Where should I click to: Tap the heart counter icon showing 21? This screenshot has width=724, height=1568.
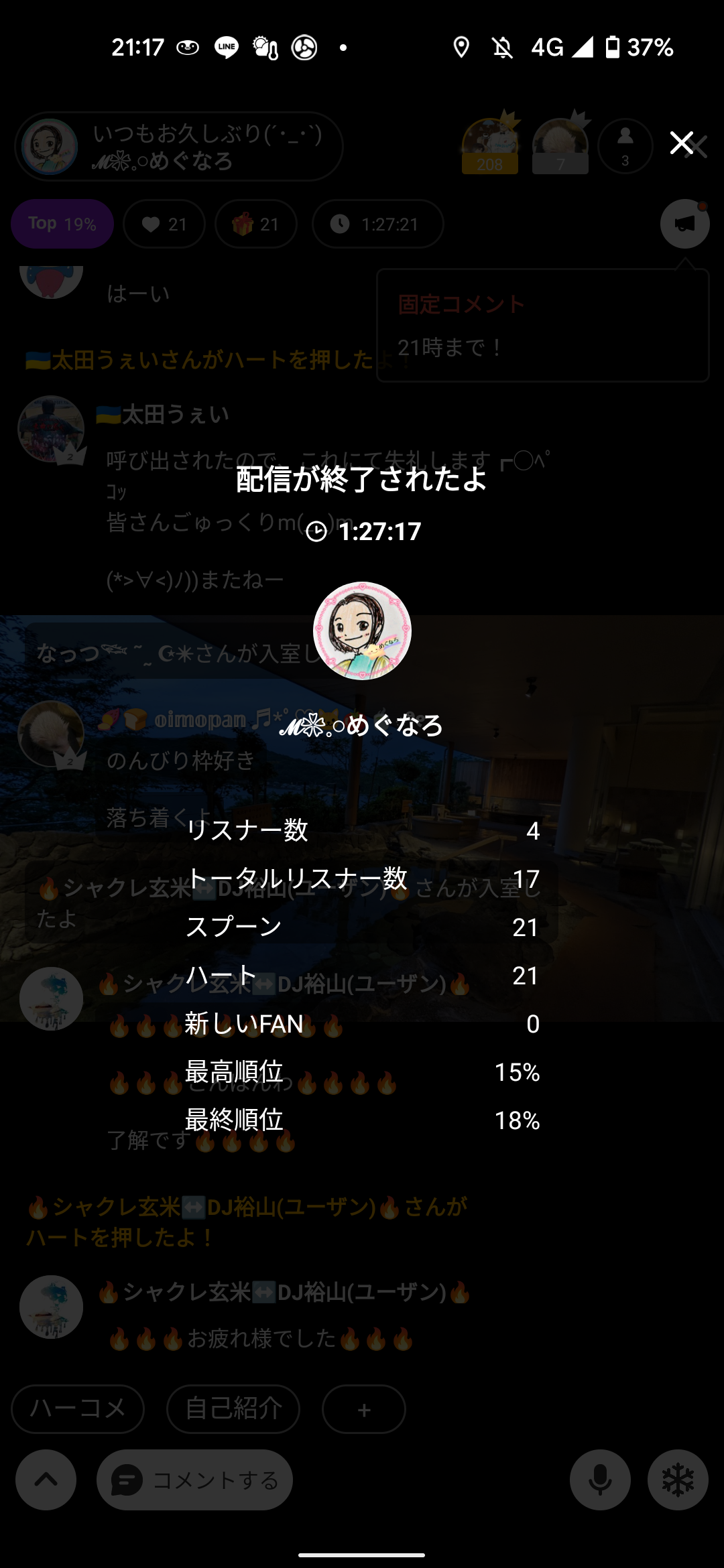(x=164, y=224)
